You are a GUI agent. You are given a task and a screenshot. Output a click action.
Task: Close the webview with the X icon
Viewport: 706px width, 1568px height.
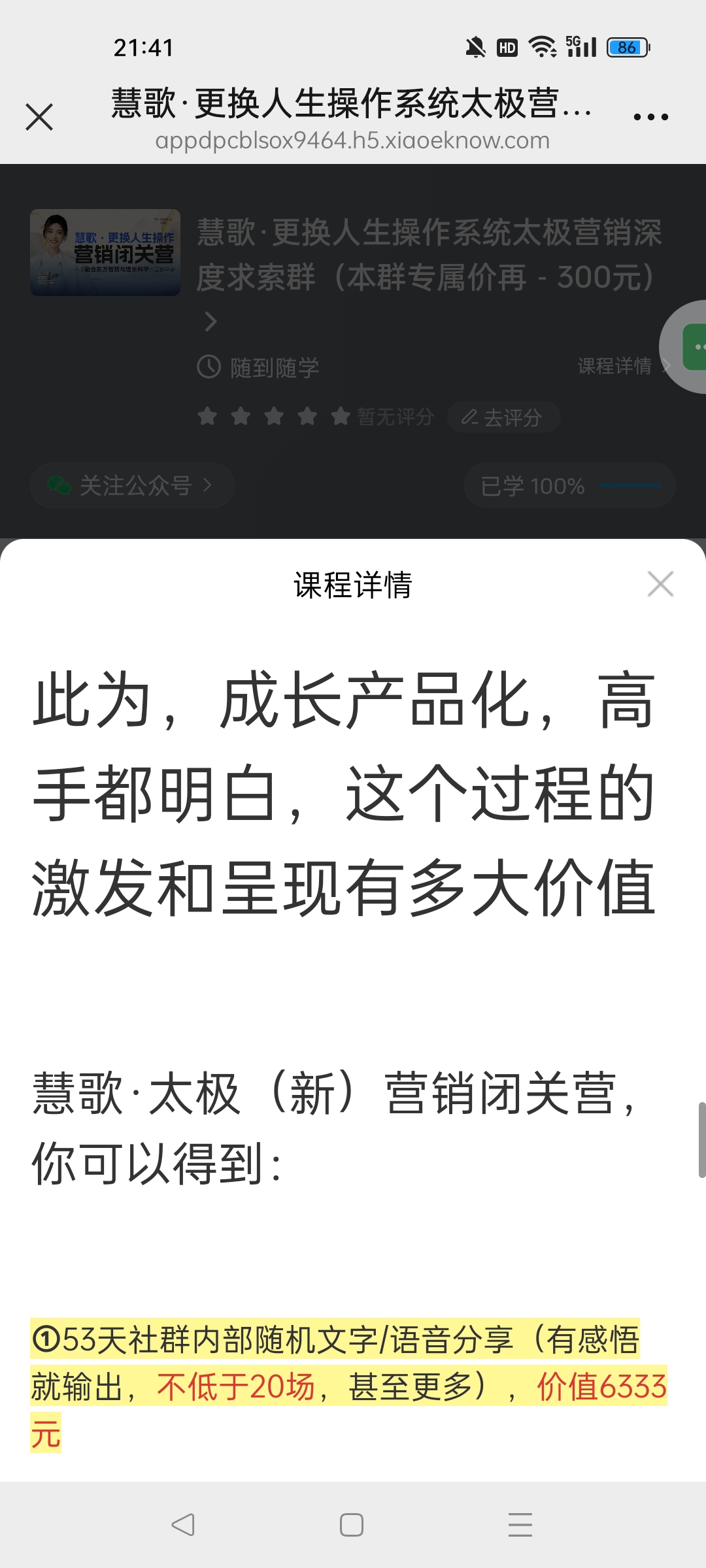point(39,118)
